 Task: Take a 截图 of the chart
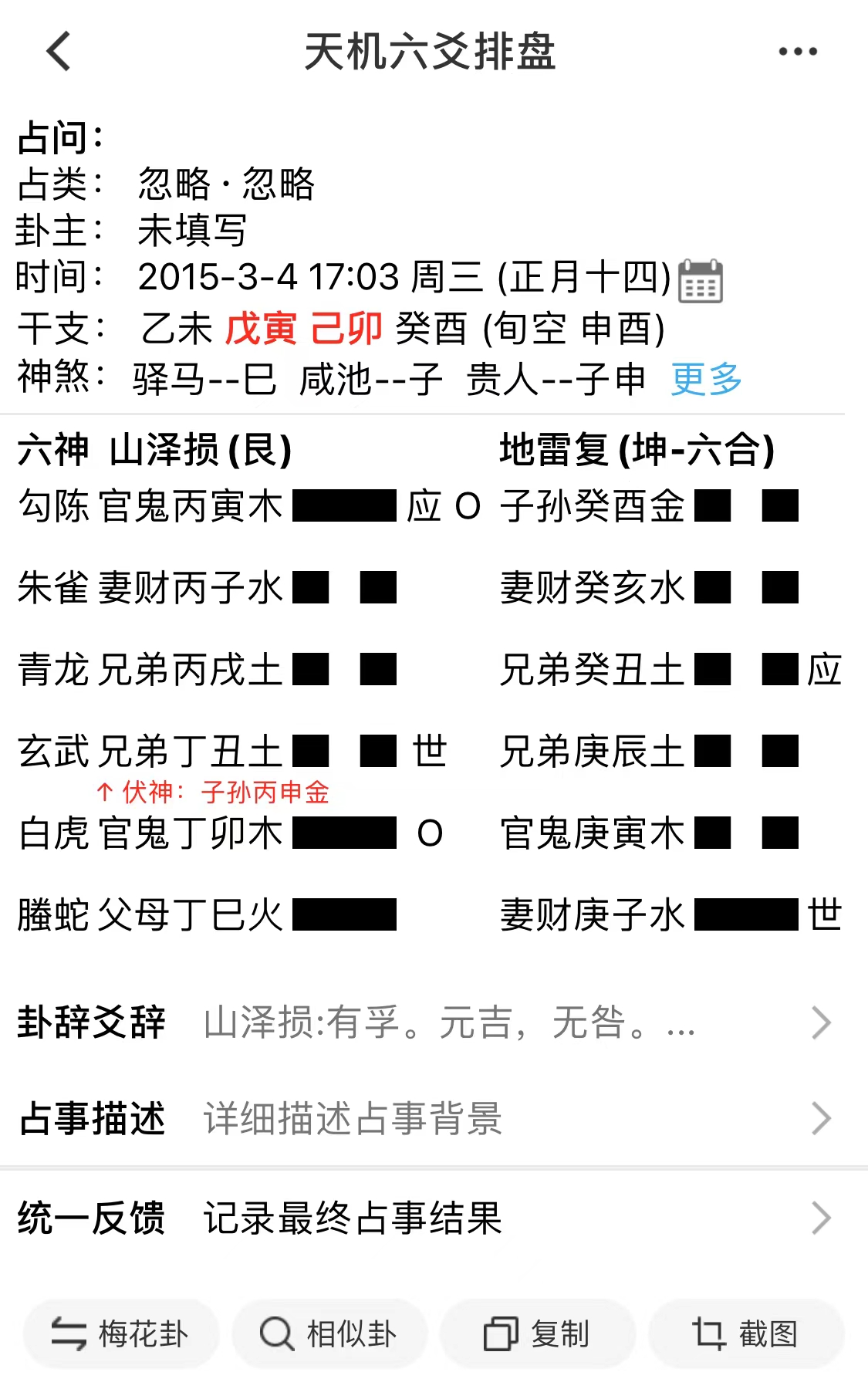click(x=746, y=1334)
